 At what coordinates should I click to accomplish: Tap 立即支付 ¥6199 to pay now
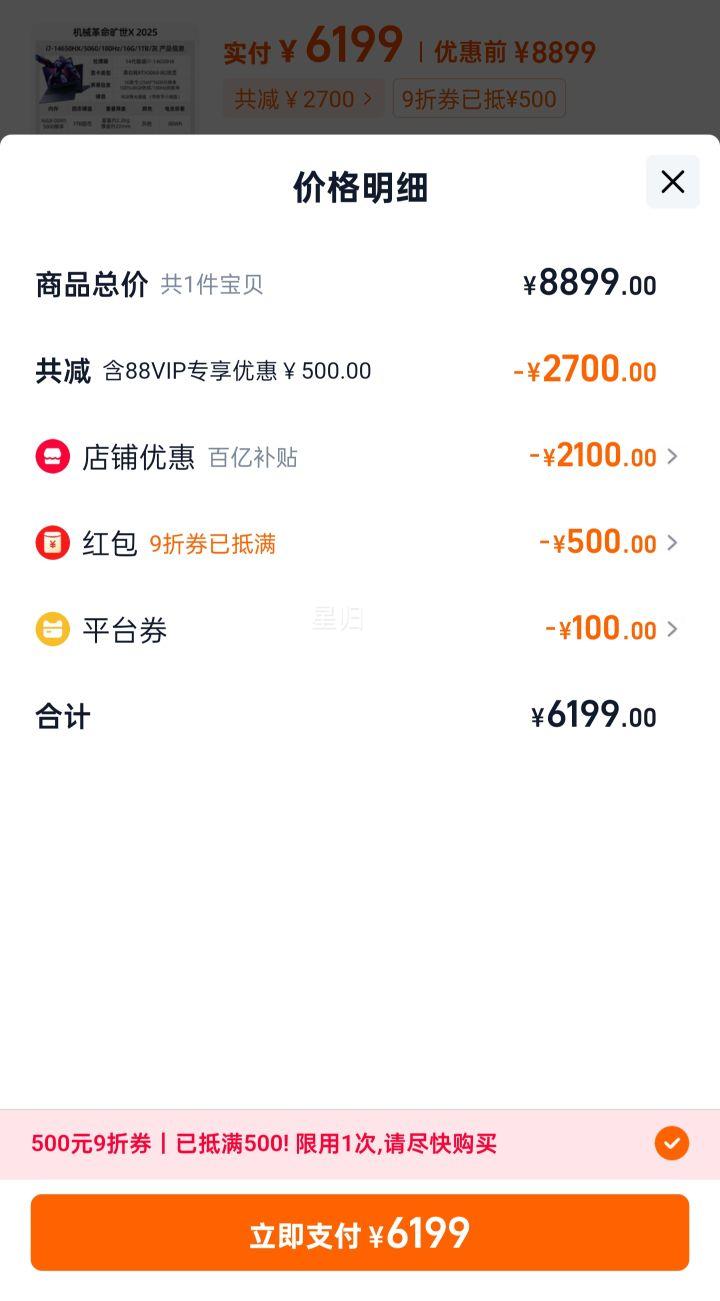pos(360,1232)
